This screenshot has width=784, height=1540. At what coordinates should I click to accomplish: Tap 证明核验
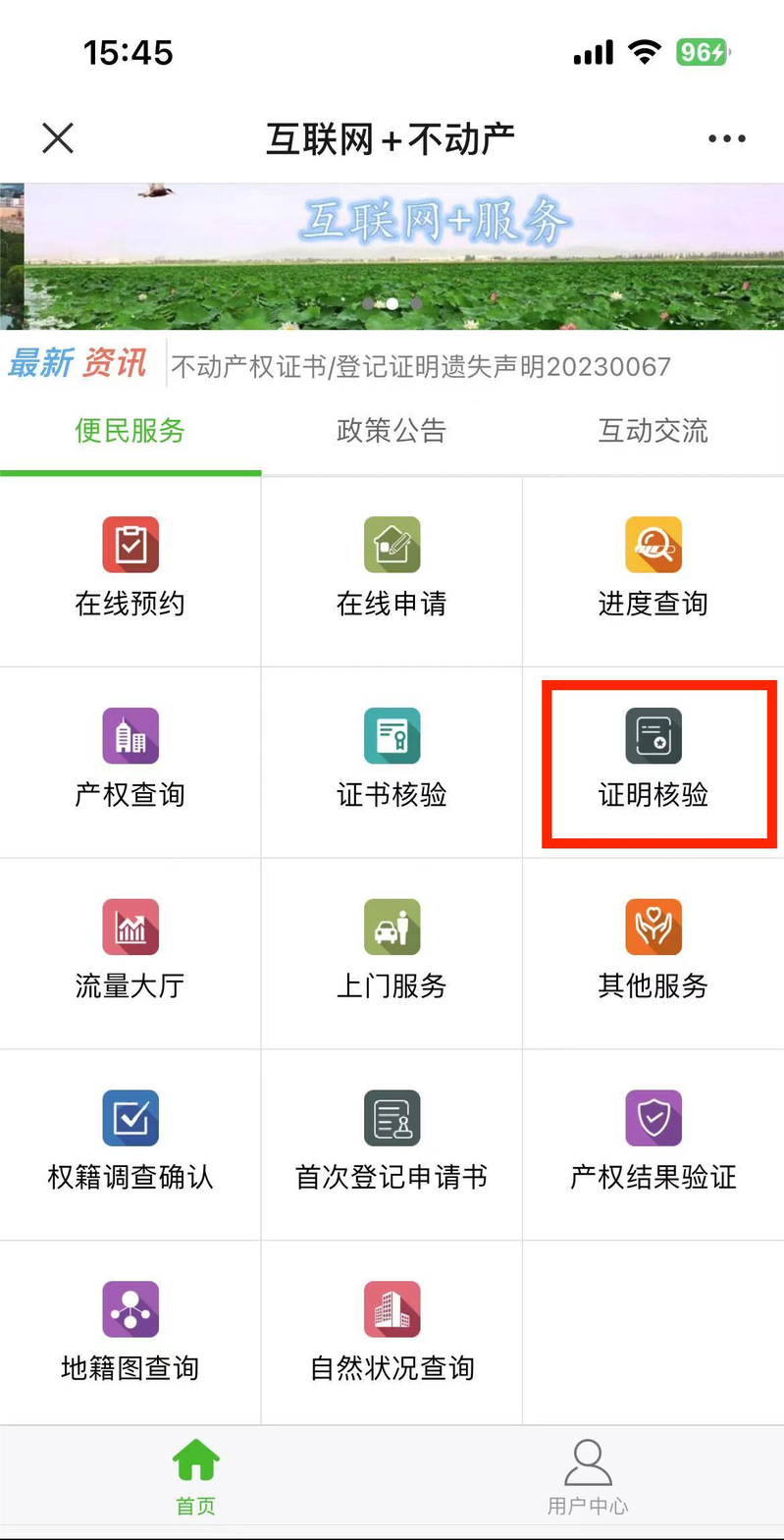point(653,761)
